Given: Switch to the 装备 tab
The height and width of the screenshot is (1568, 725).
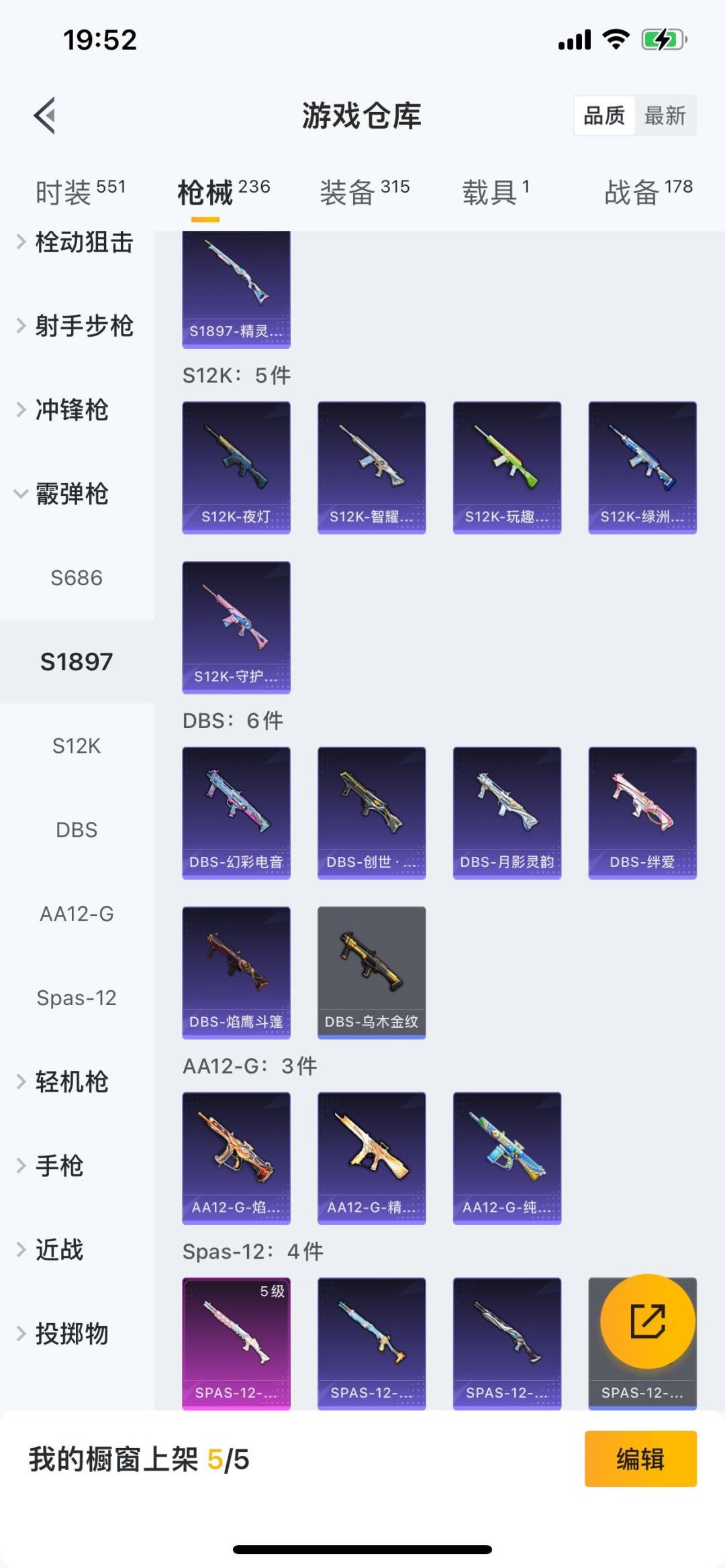Looking at the screenshot, I should point(364,193).
